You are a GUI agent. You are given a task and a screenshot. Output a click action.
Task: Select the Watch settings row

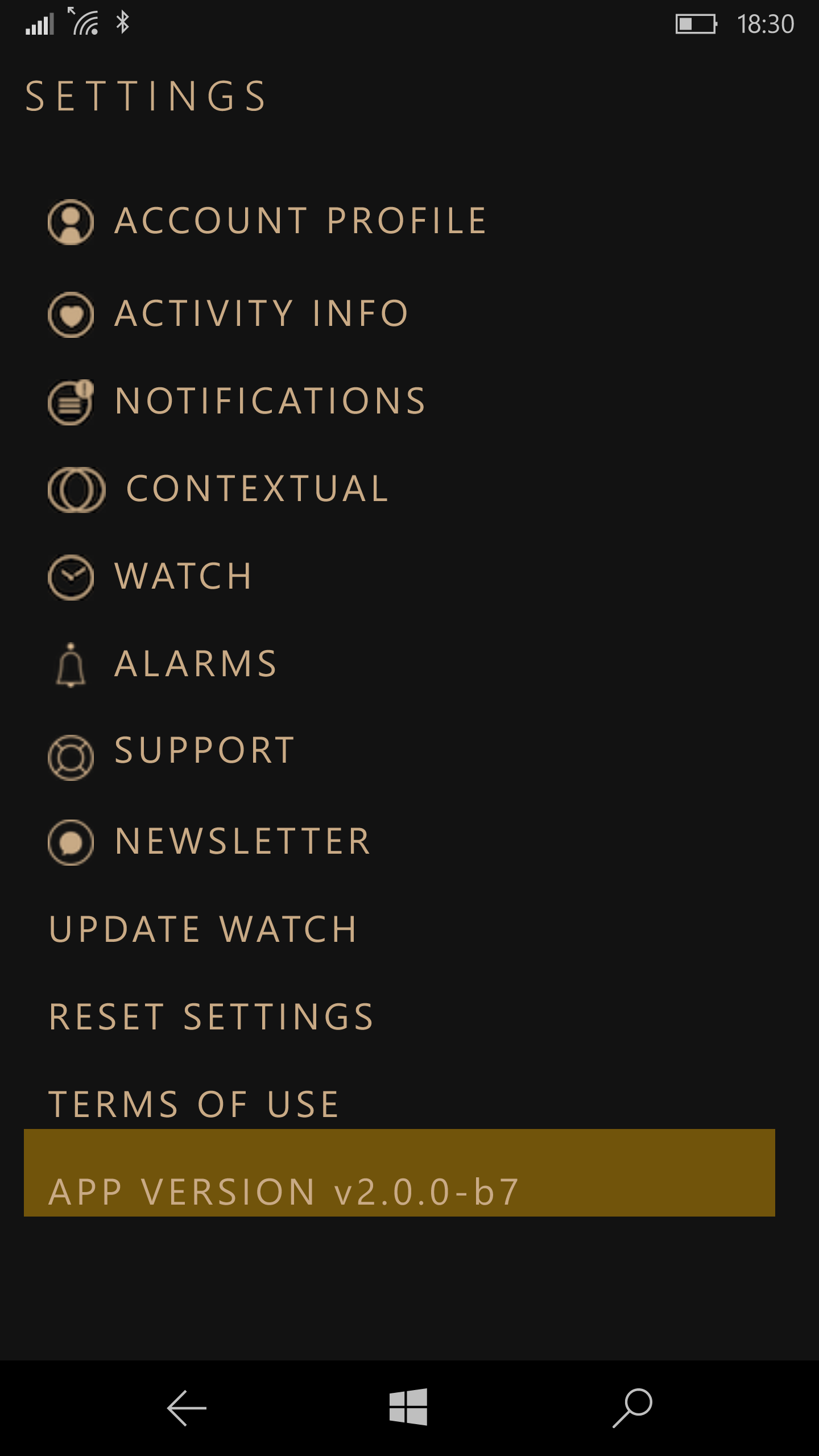click(x=150, y=577)
